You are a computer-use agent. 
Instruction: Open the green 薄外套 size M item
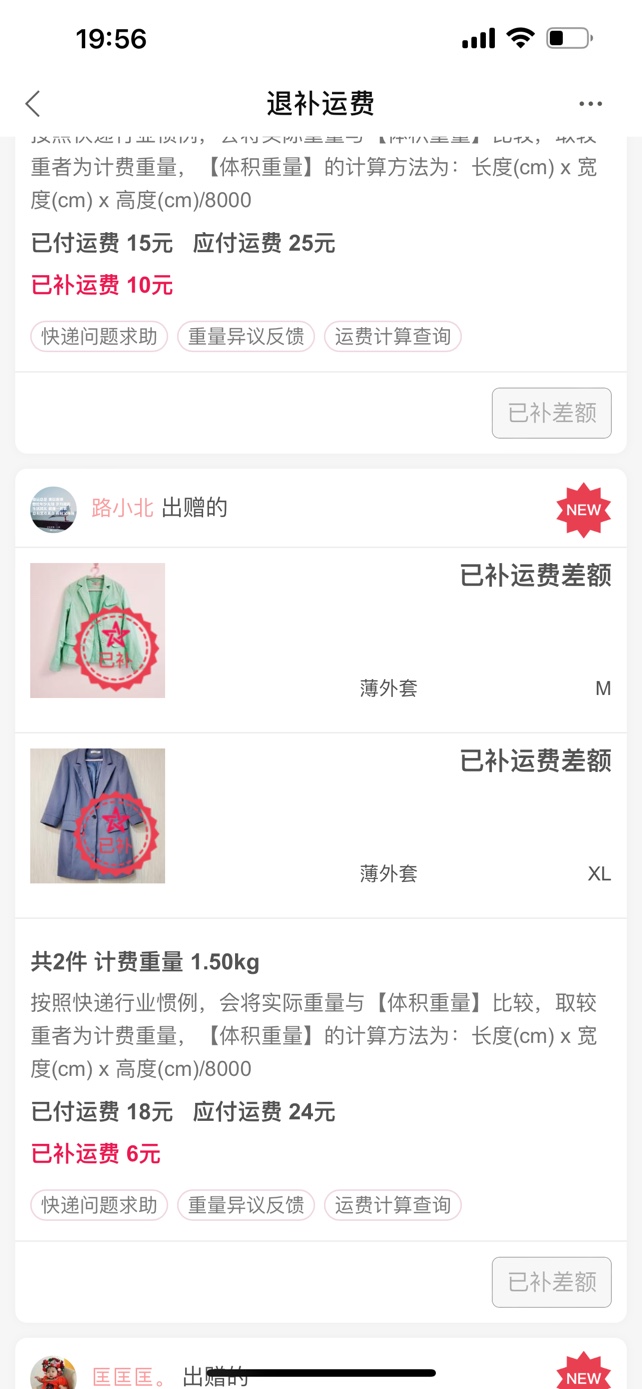98,630
